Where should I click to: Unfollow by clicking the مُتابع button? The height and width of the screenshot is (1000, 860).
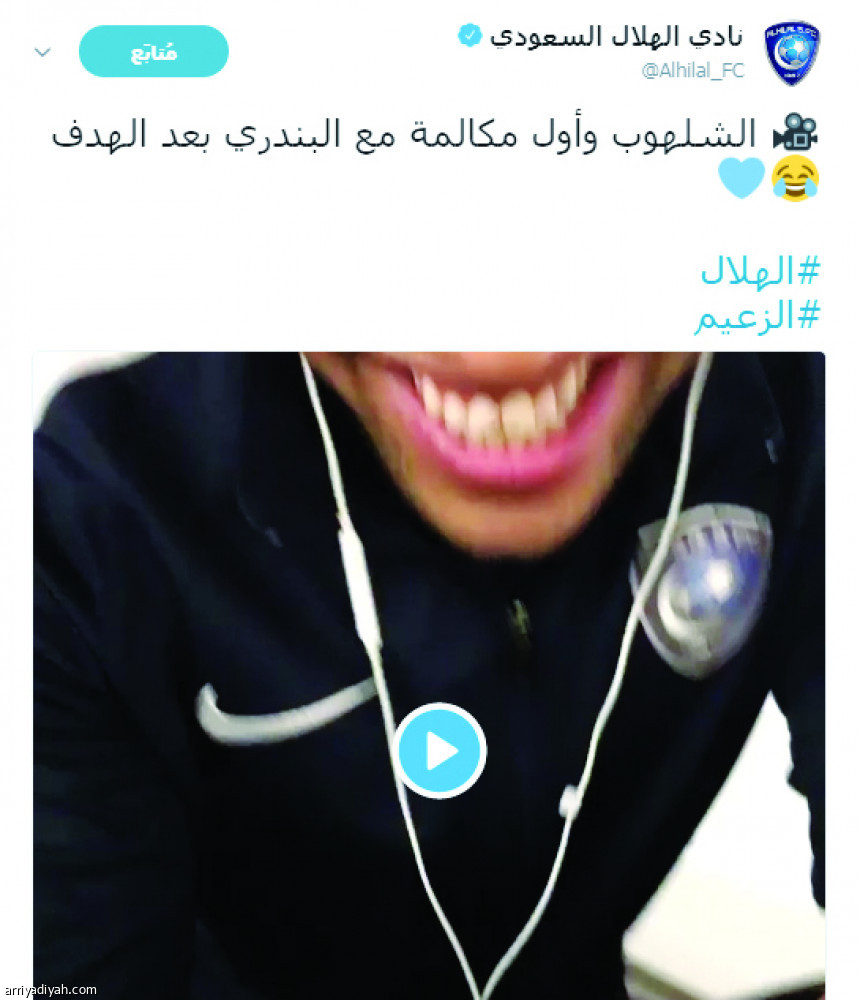click(x=153, y=50)
